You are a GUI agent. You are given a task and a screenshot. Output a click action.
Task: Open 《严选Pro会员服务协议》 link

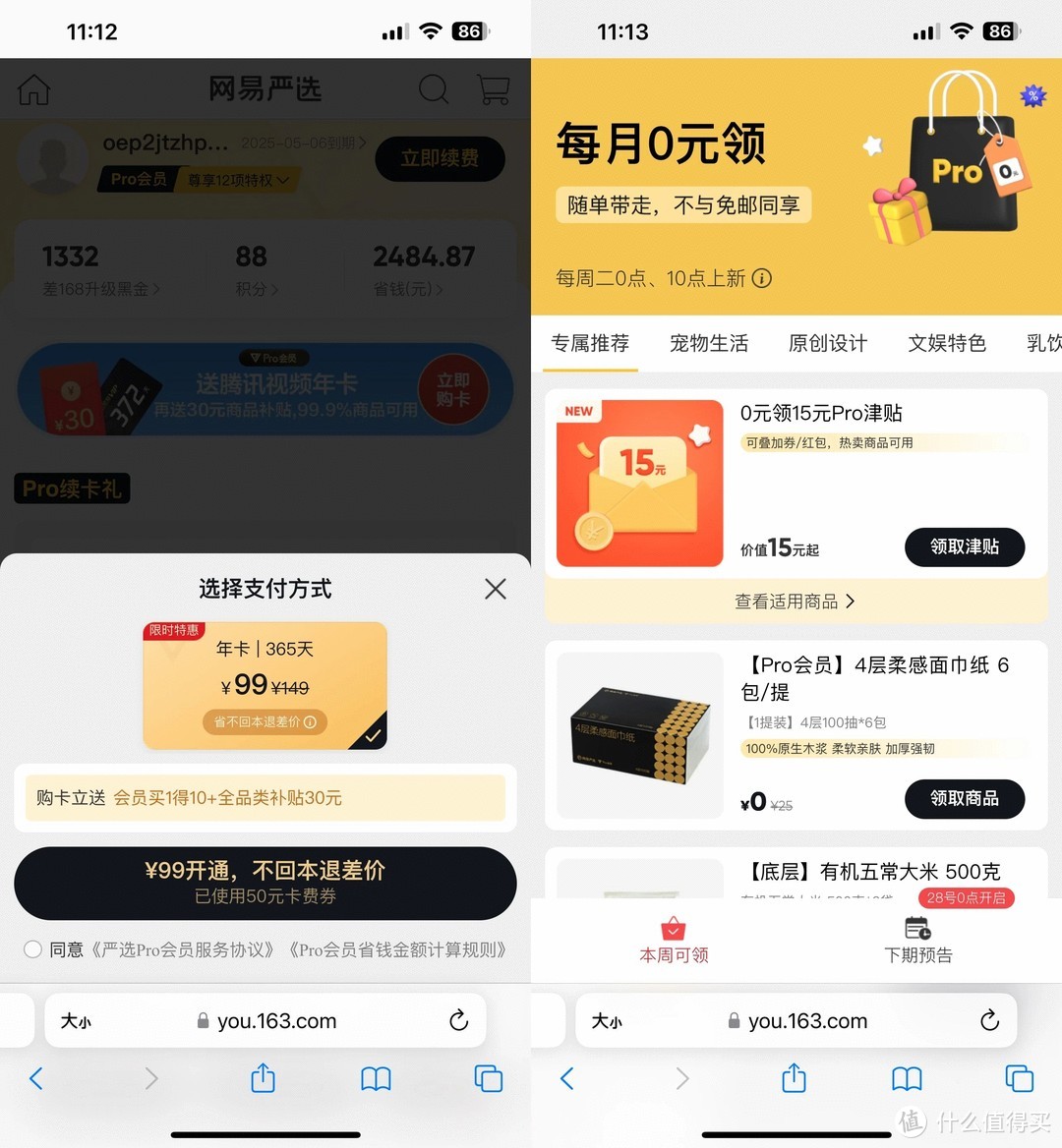click(x=184, y=949)
